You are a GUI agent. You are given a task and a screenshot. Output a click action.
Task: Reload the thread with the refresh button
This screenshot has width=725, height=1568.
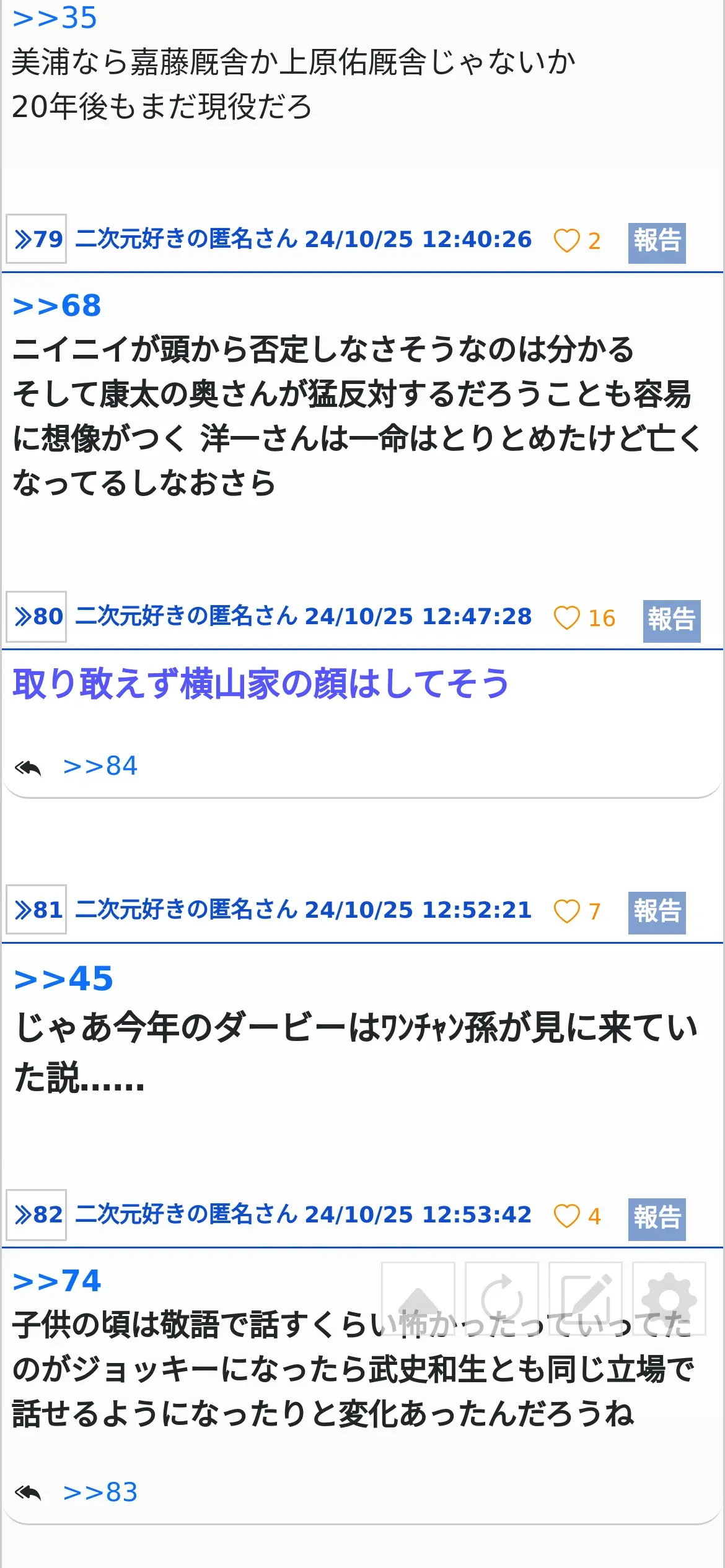(502, 1298)
